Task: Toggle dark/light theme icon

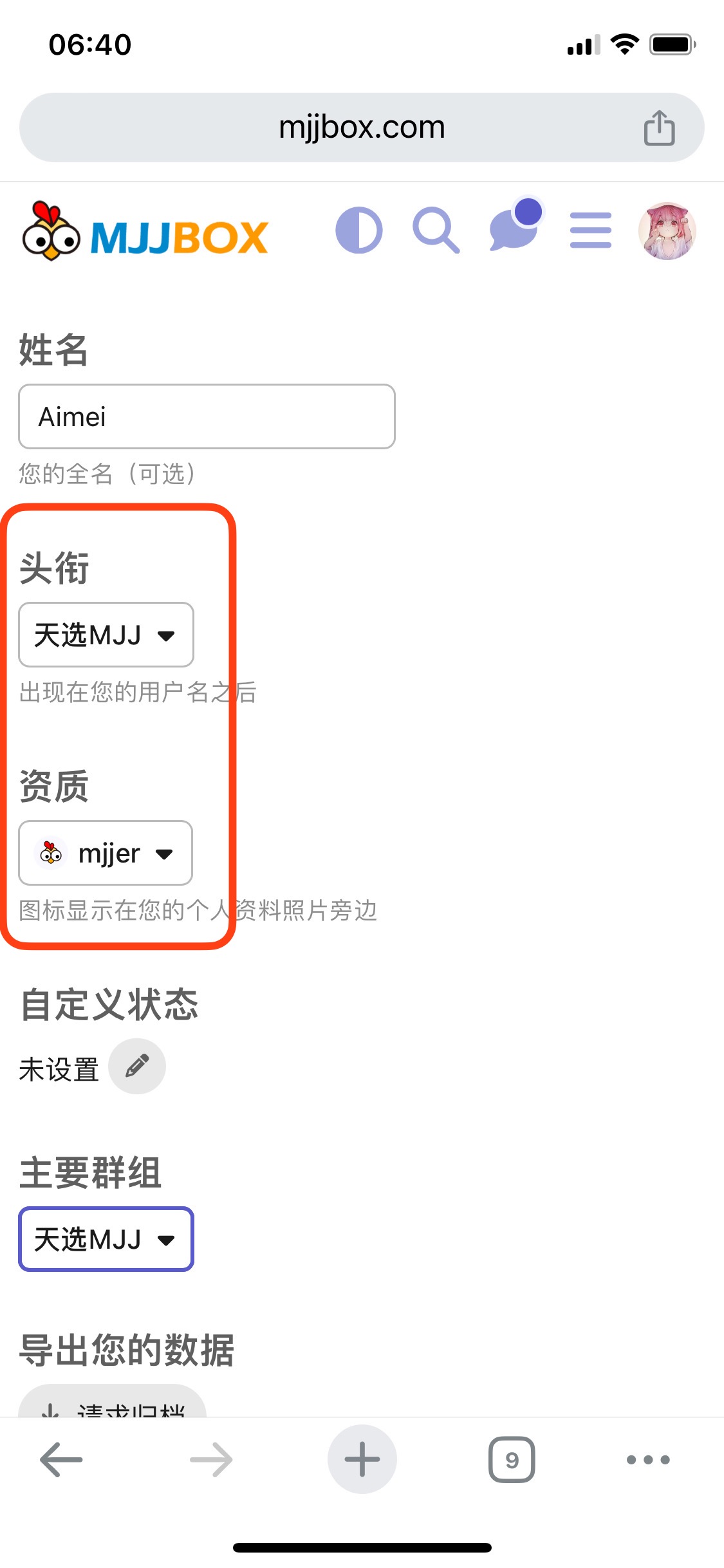Action: (x=358, y=230)
